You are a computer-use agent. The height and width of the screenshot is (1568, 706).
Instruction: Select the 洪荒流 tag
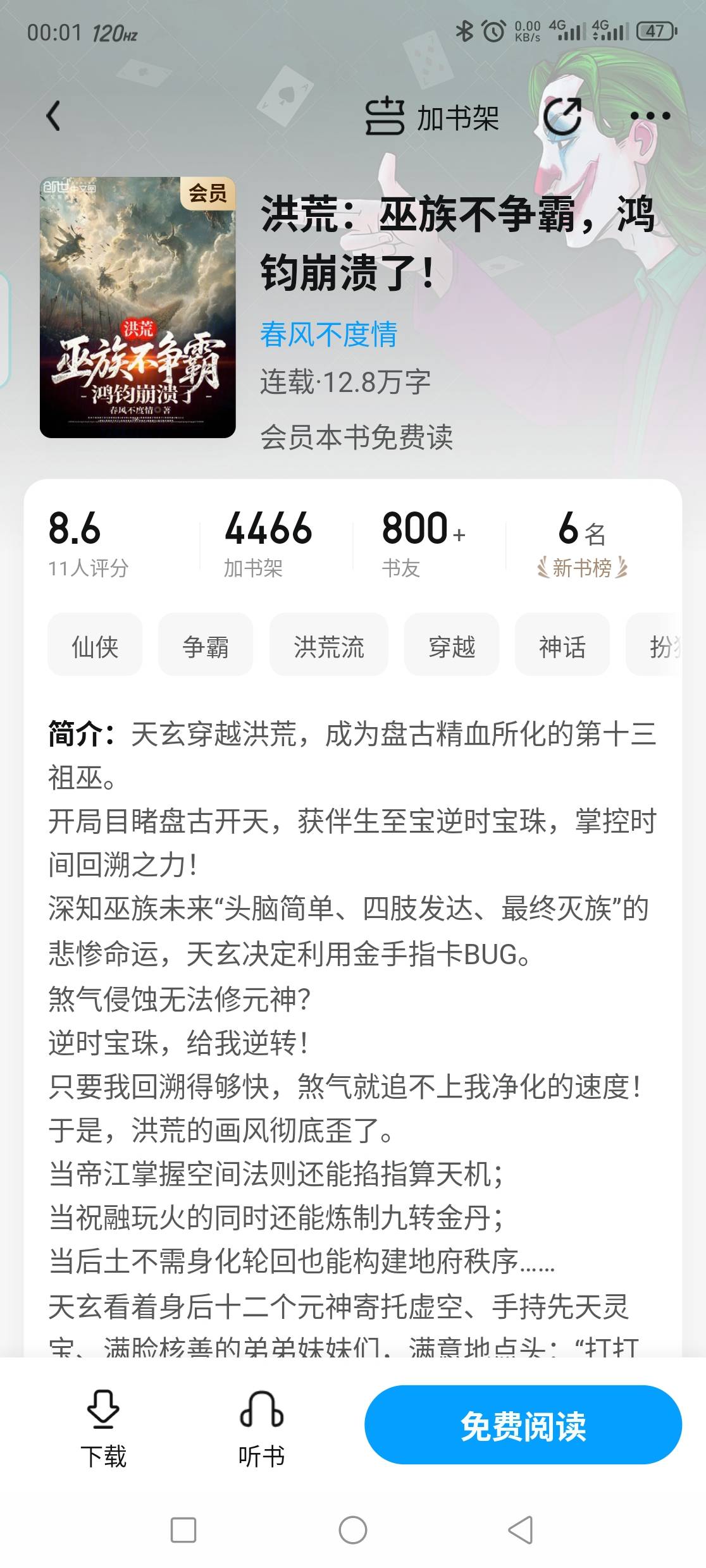(328, 646)
